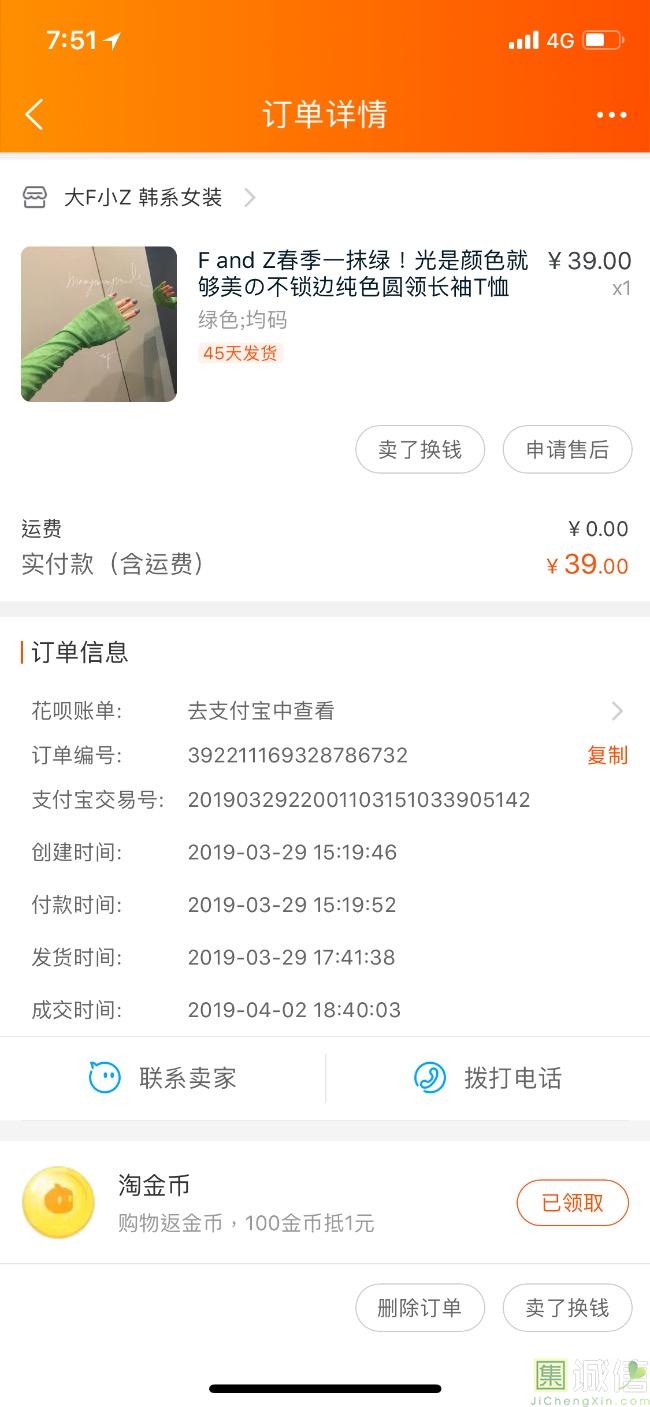Call the seller with 拨打电话
Viewport: 650px width, 1407px height.
(x=488, y=1078)
